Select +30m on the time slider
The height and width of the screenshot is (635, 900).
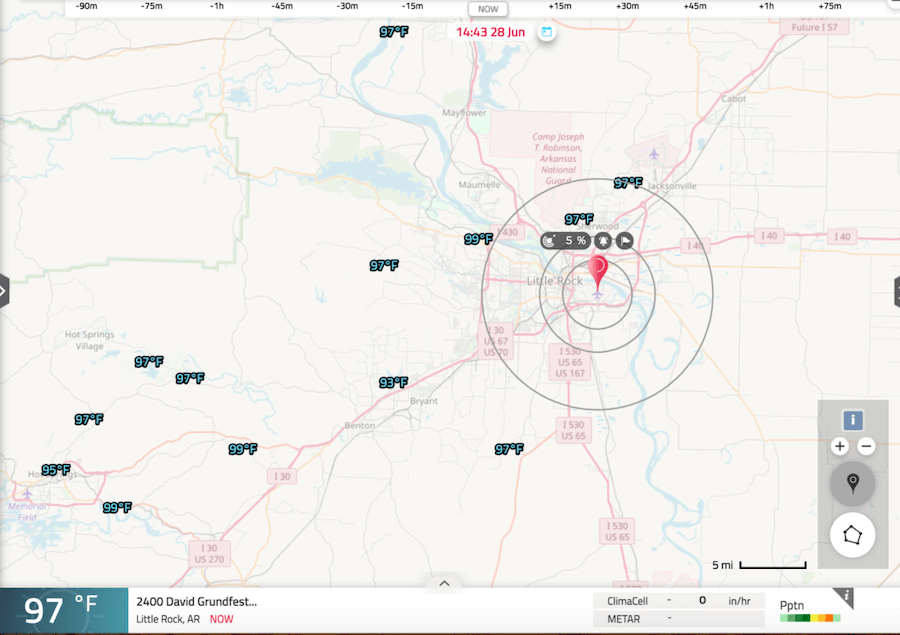[627, 7]
